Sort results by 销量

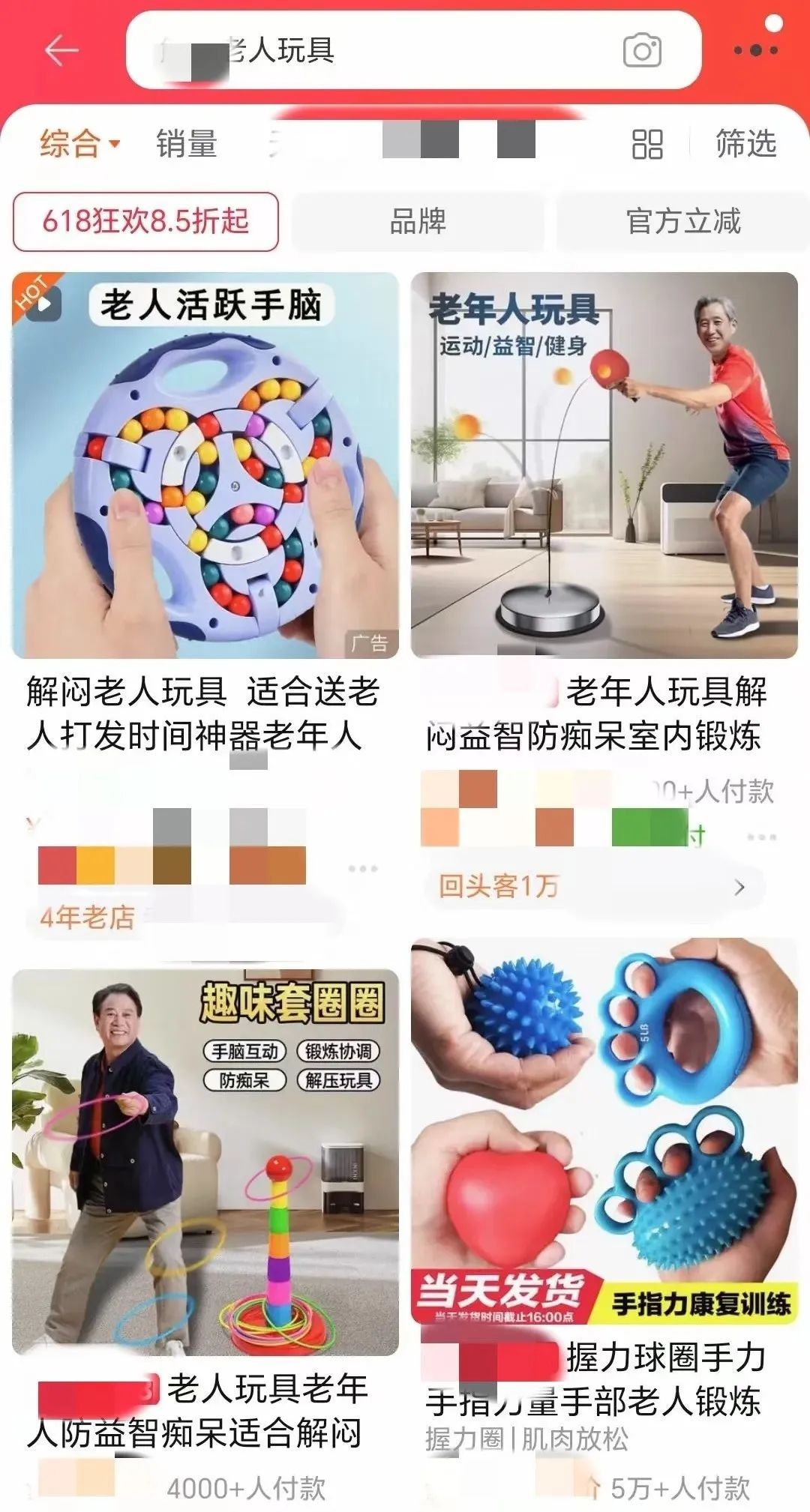tap(187, 143)
